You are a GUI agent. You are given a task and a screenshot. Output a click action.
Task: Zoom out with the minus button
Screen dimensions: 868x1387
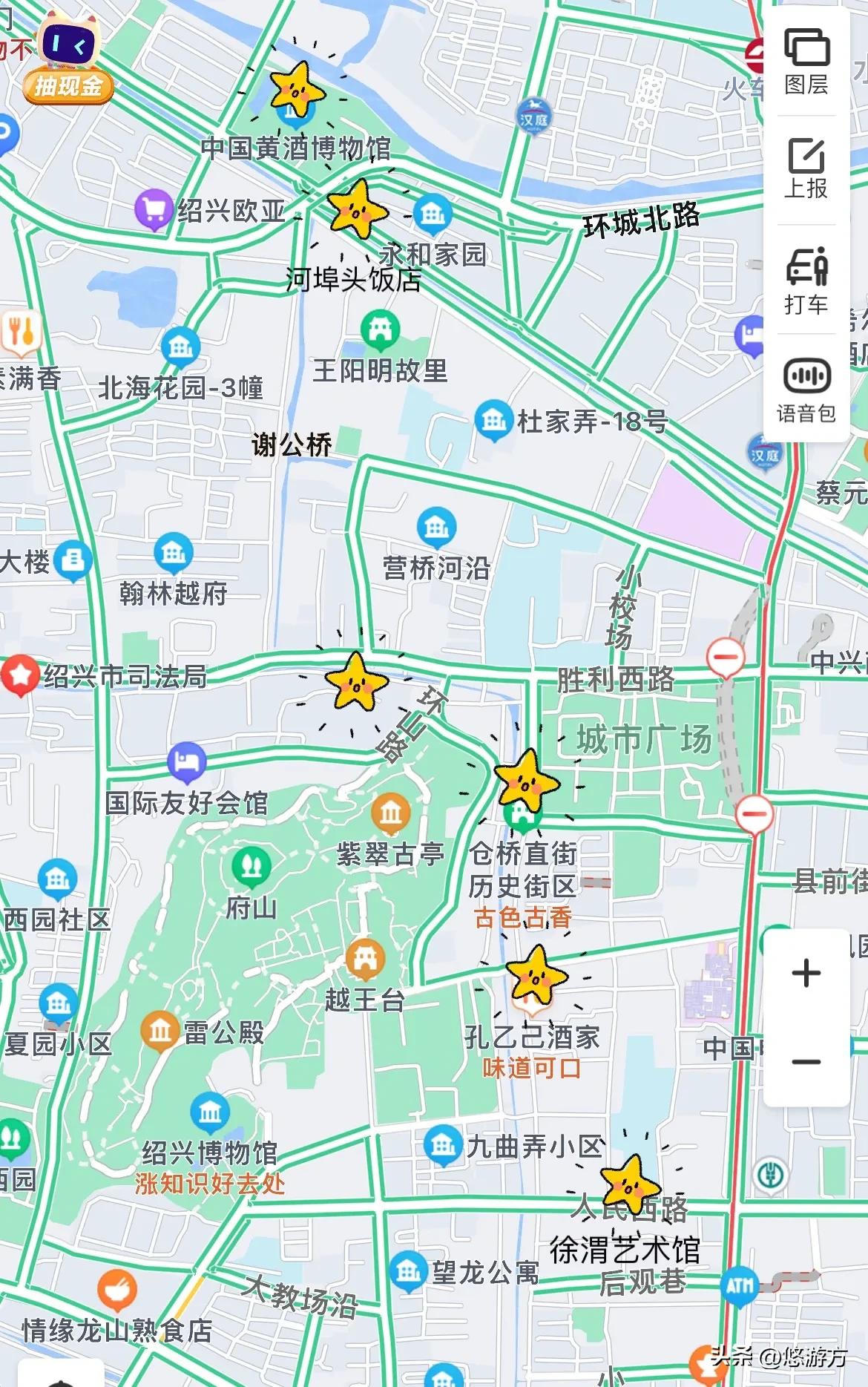tap(806, 1062)
